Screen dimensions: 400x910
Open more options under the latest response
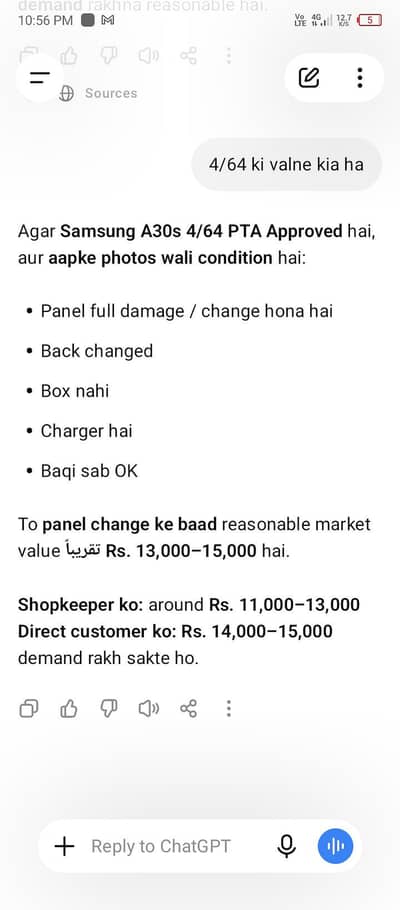[x=229, y=708]
